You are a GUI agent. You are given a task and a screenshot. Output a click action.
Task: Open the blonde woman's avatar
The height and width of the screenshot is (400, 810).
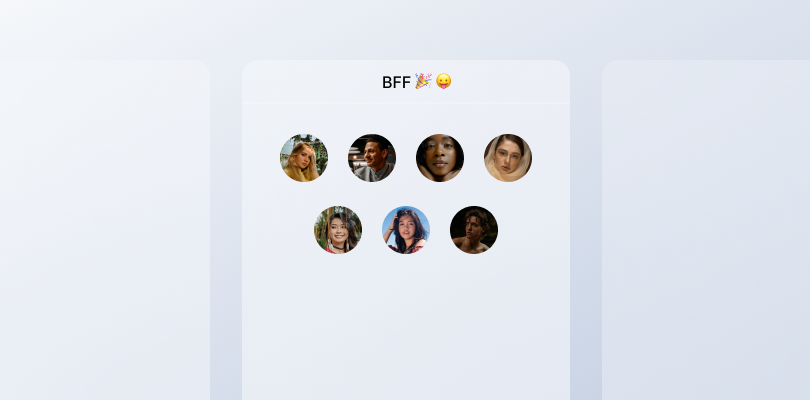[x=304, y=158]
